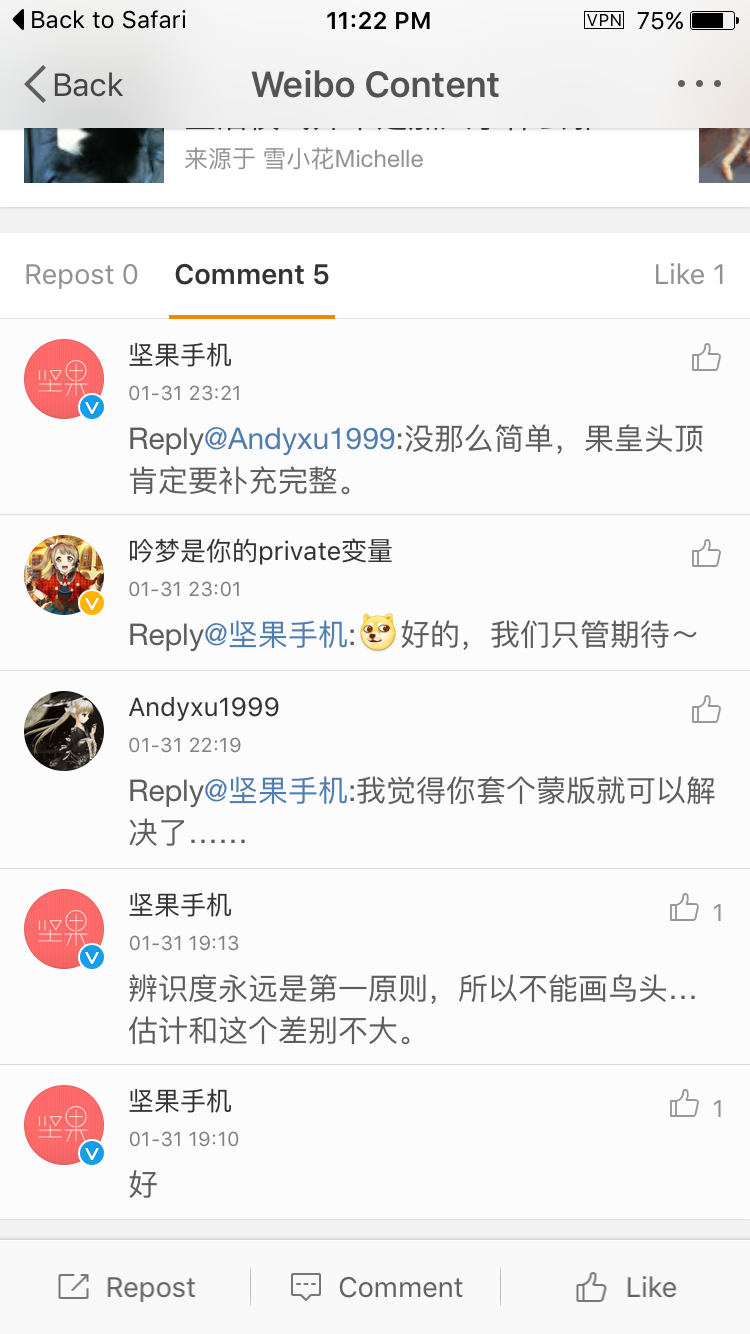Open Andyxu1999's profile avatar
The image size is (750, 1334).
pos(64,731)
